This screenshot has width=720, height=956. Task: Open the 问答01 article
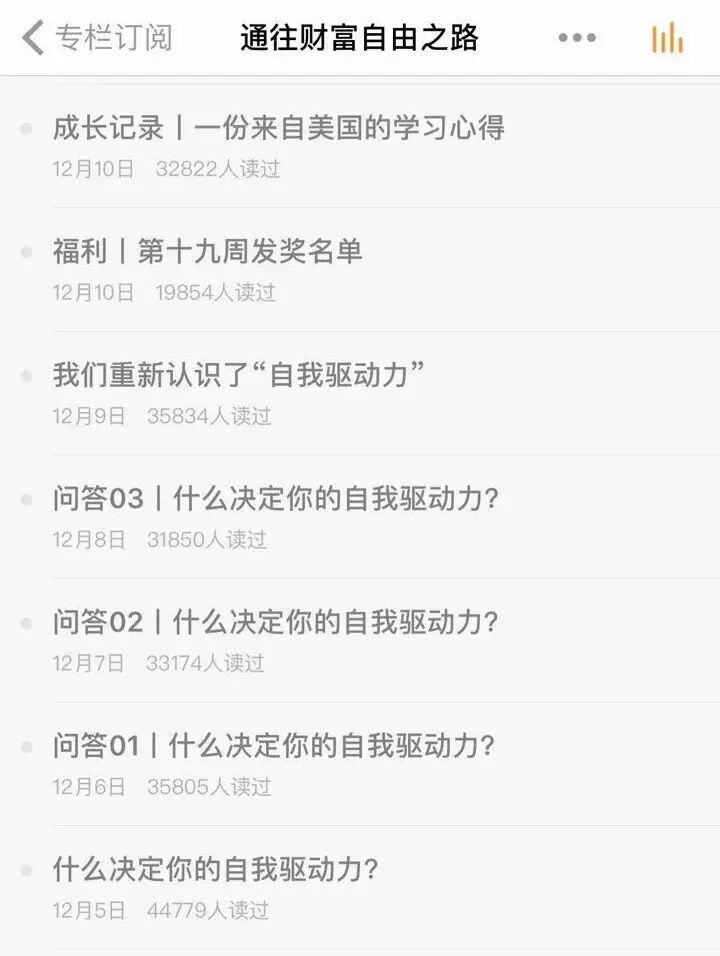tap(275, 746)
